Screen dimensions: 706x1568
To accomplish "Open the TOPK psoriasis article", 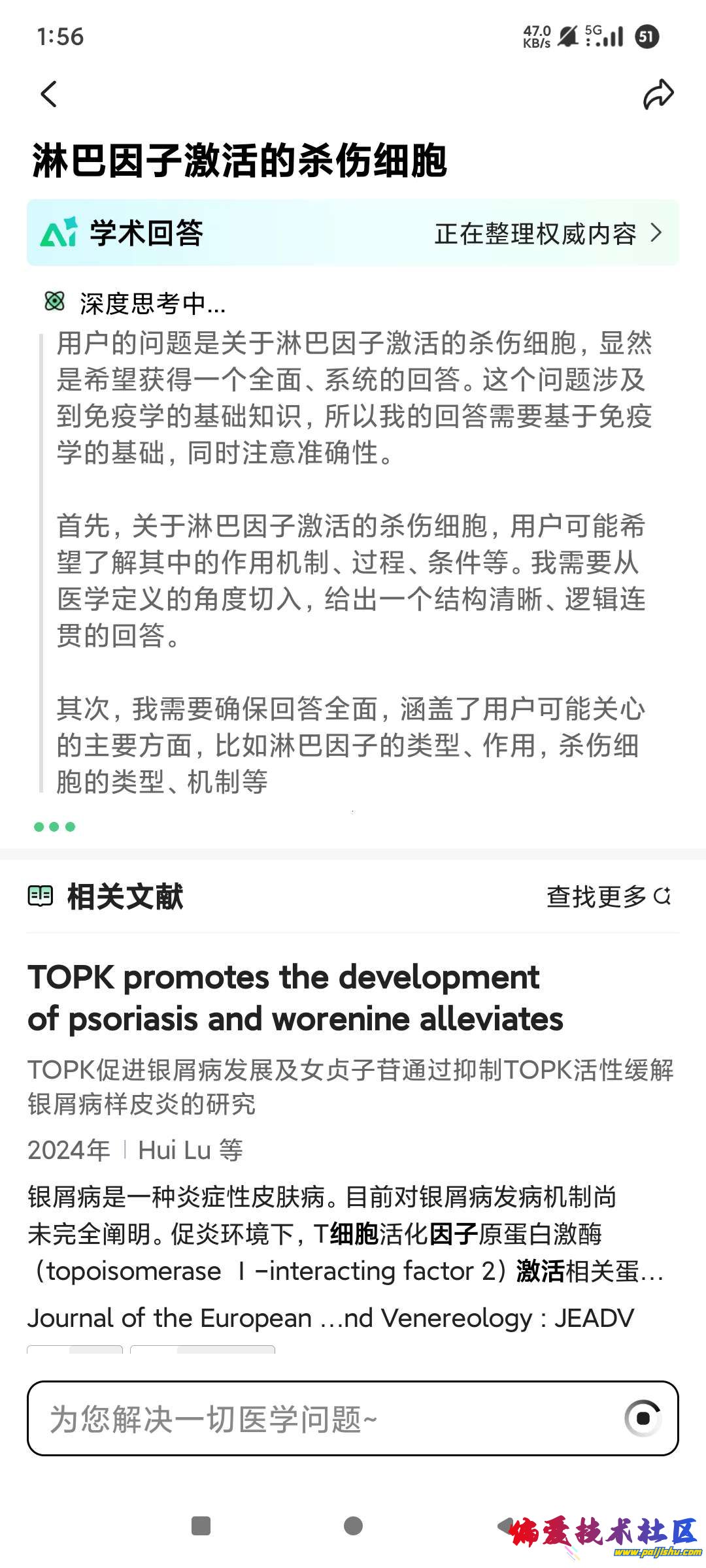I will pos(295,998).
